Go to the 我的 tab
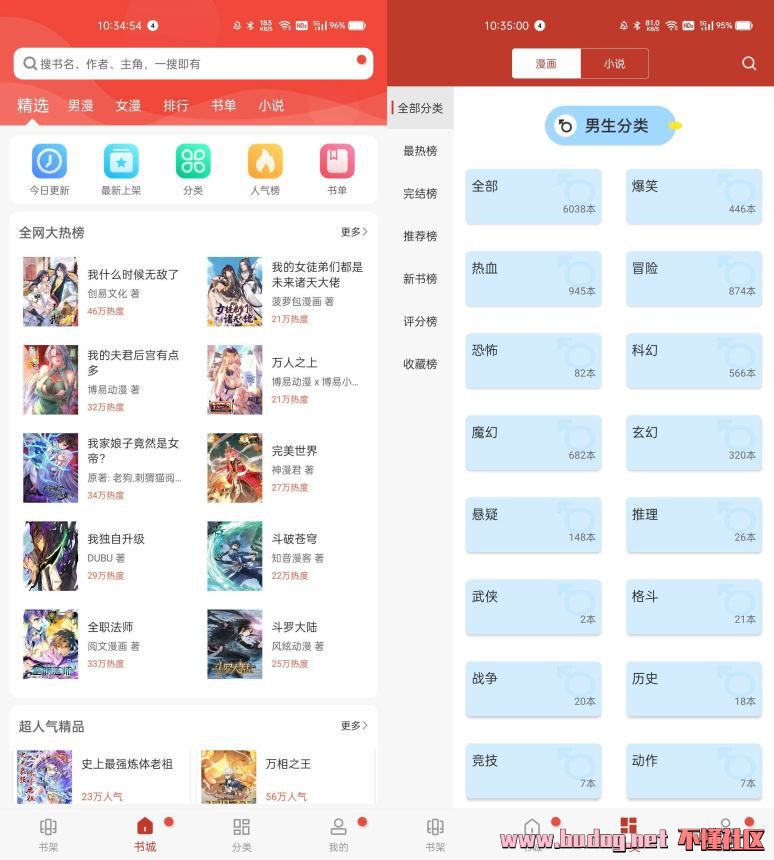The image size is (774, 860). (x=339, y=834)
